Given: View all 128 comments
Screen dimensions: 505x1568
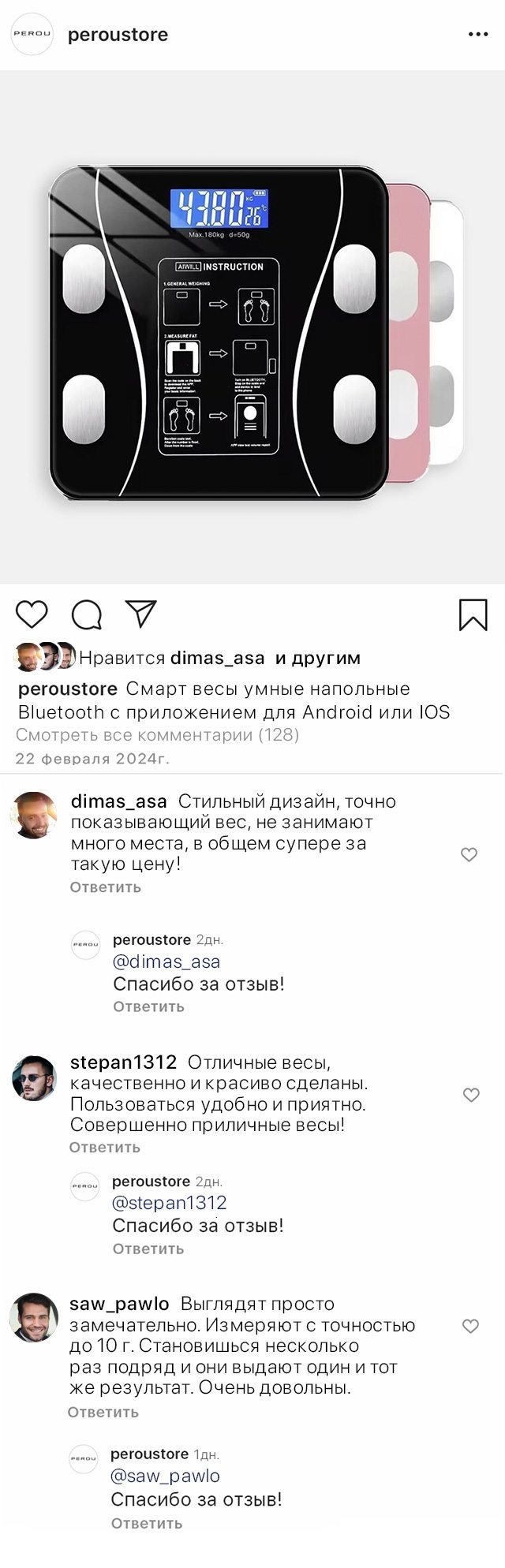Looking at the screenshot, I should tap(158, 735).
